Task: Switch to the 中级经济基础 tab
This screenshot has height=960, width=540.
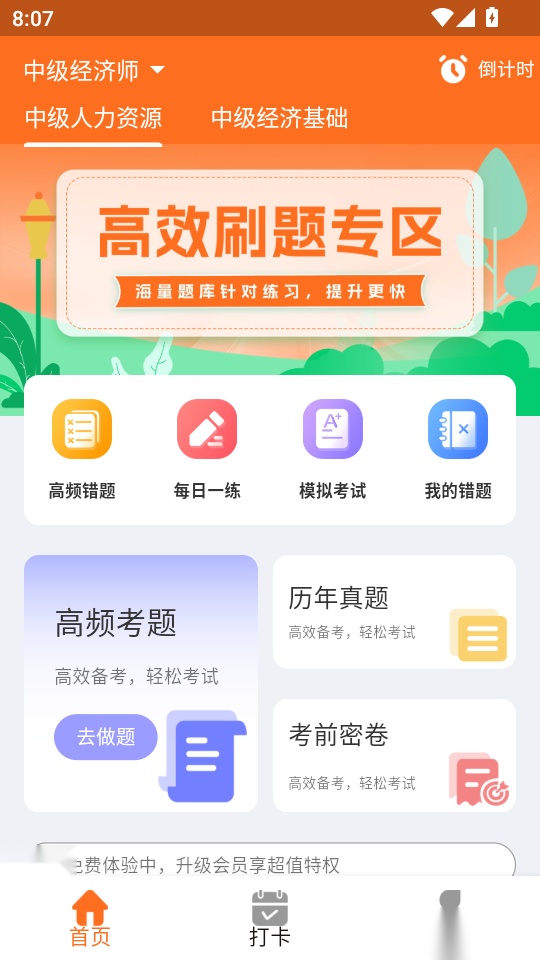Action: point(279,118)
